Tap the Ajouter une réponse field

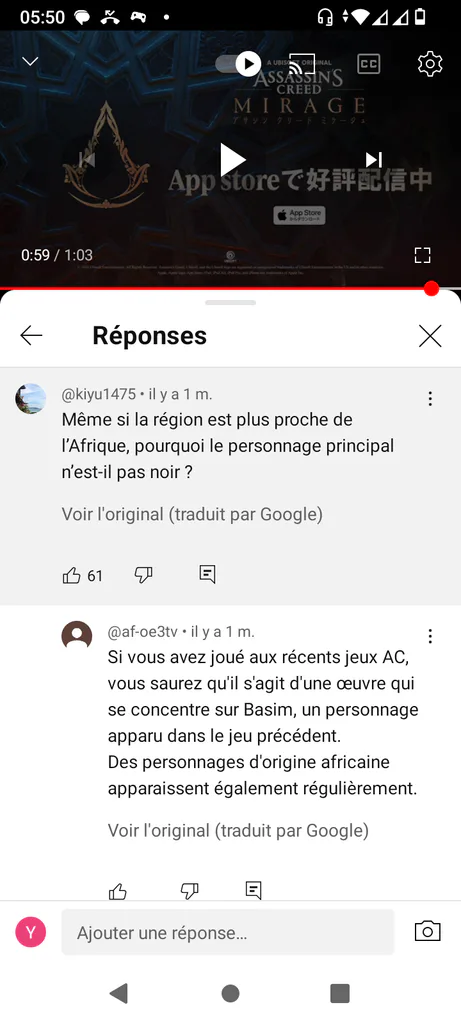pos(228,933)
